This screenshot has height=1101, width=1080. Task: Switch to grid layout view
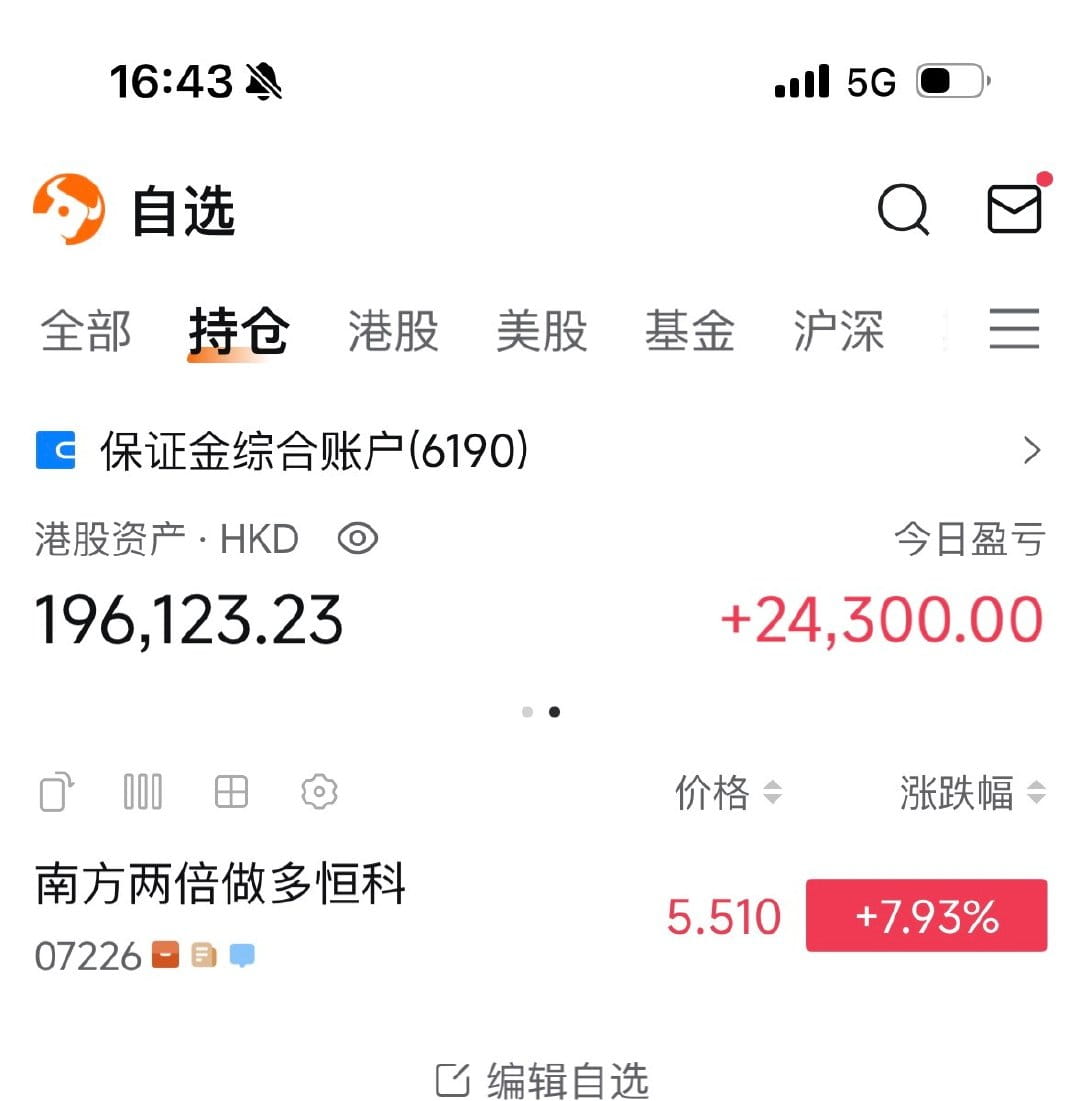coord(231,793)
